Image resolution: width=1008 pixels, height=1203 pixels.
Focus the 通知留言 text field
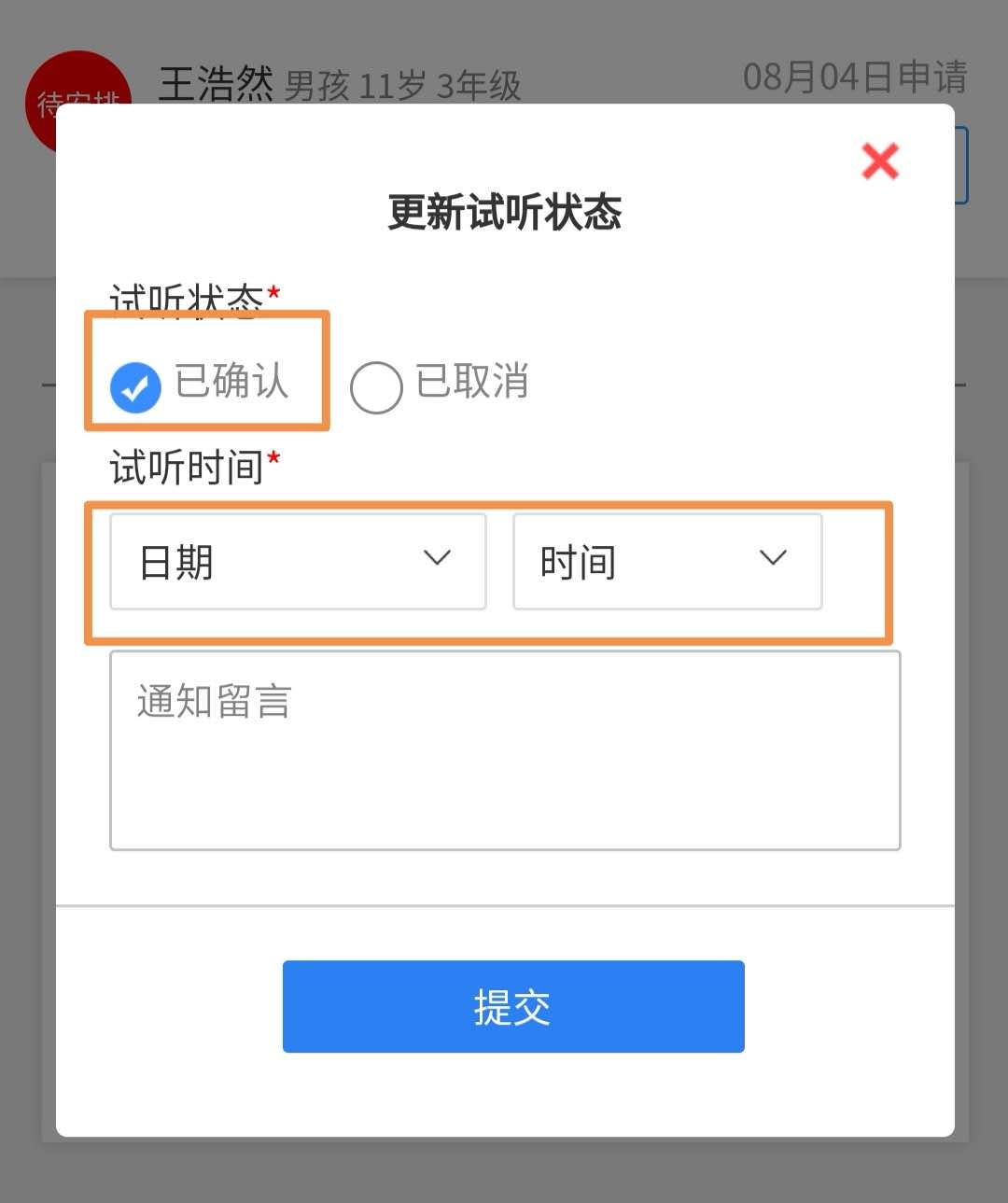[x=505, y=750]
